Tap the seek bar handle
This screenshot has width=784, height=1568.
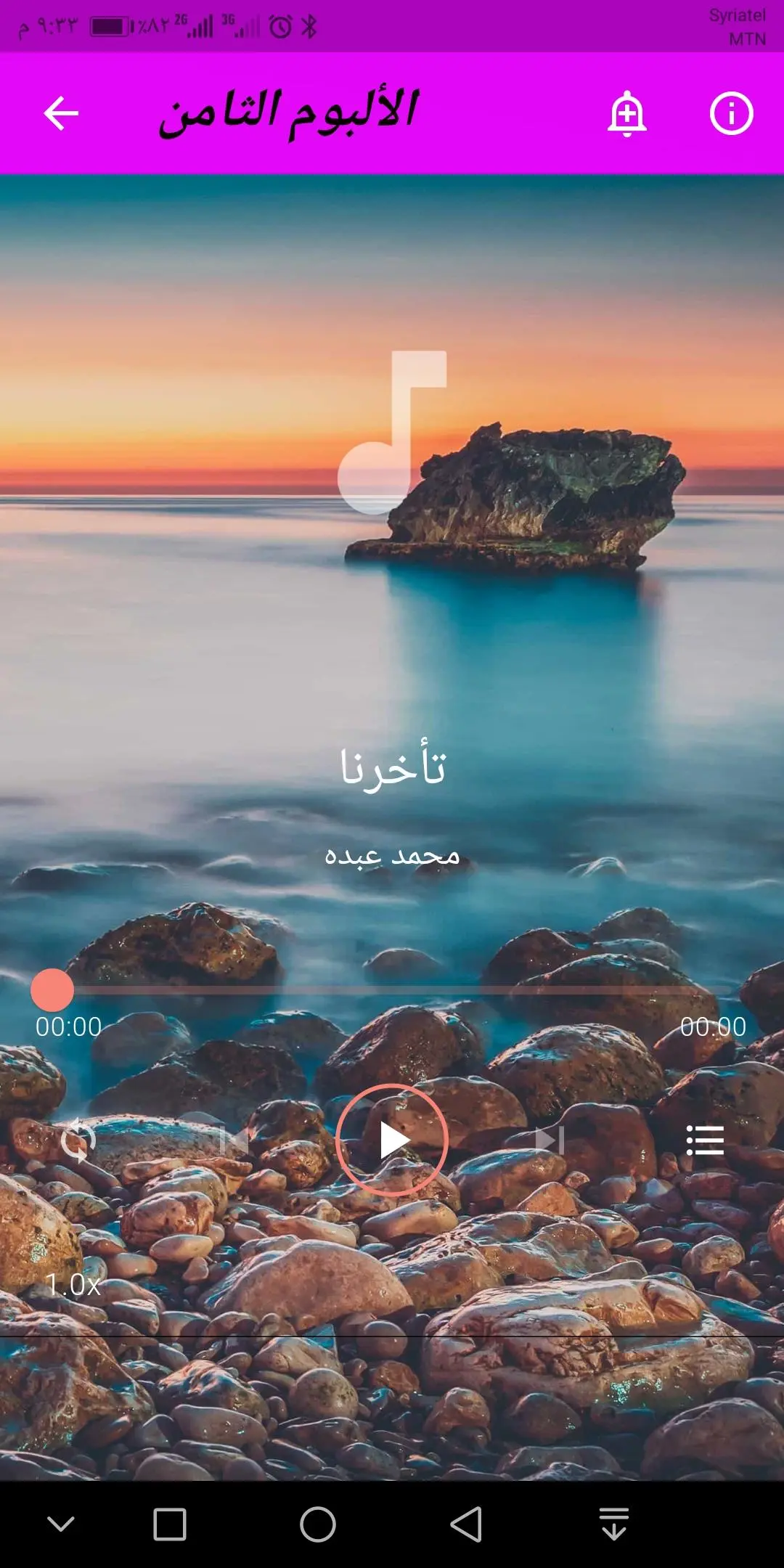click(52, 989)
